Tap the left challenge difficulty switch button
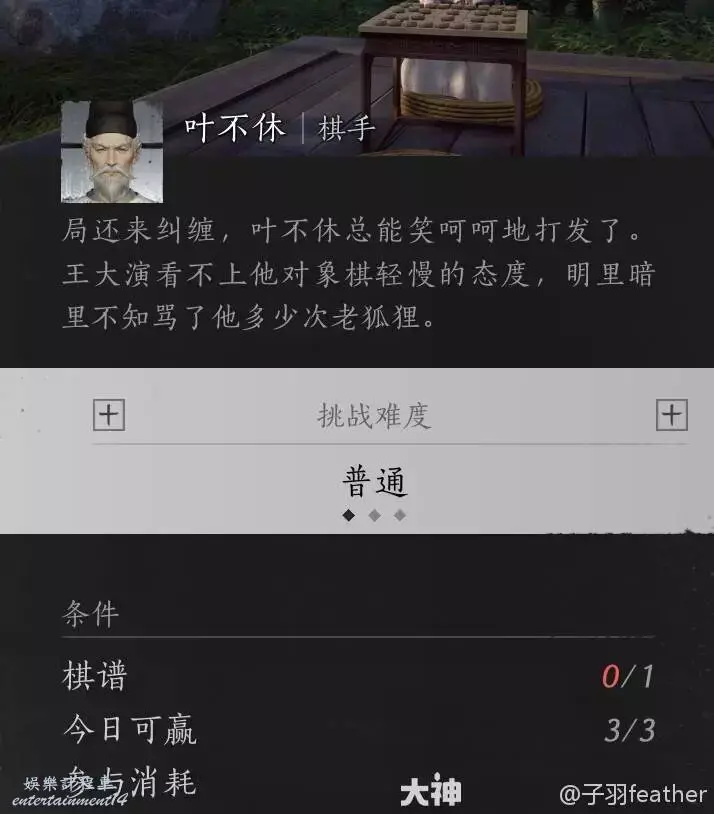The height and width of the screenshot is (814, 714). coord(108,416)
